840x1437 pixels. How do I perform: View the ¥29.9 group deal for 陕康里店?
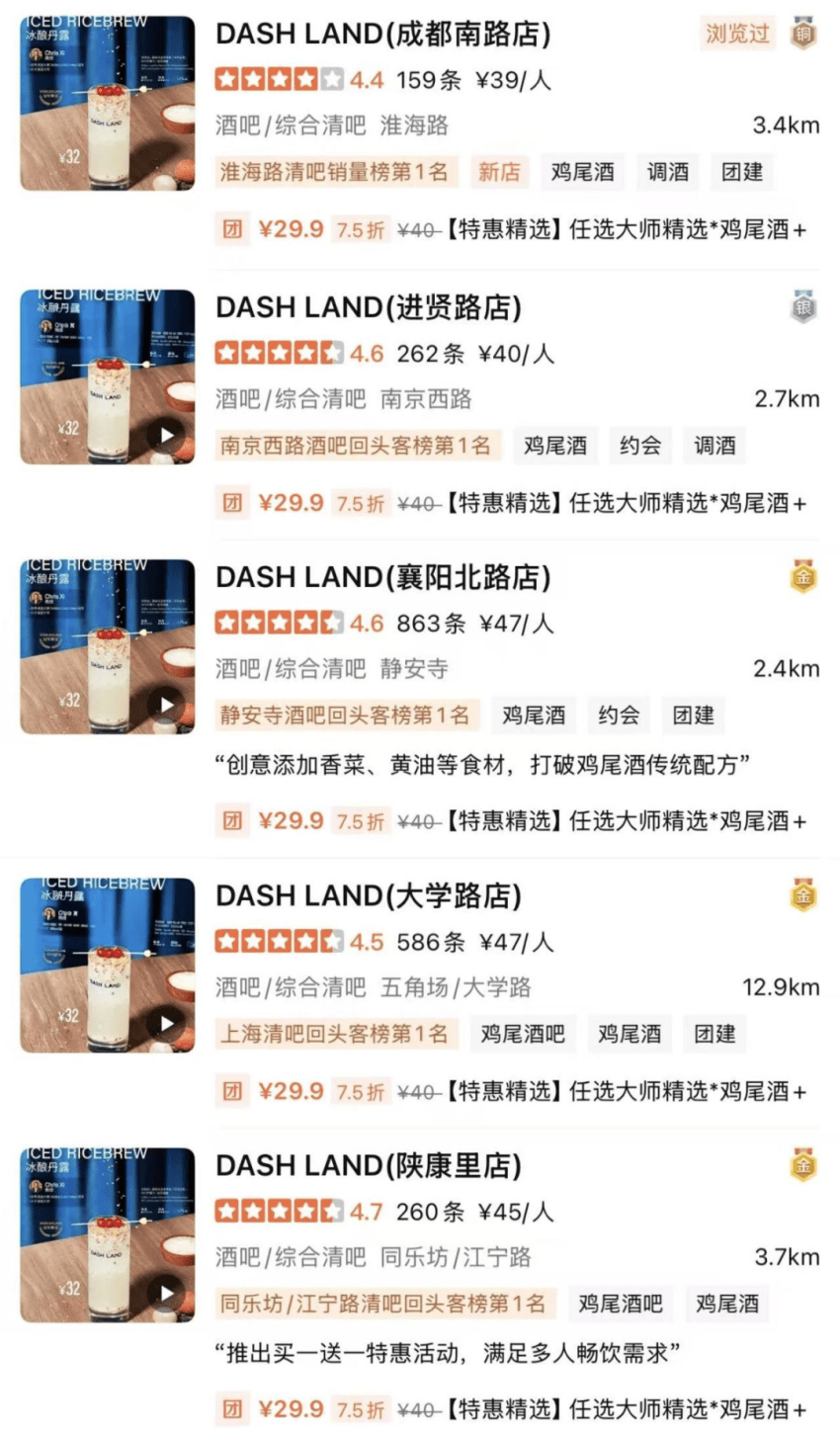(514, 1409)
